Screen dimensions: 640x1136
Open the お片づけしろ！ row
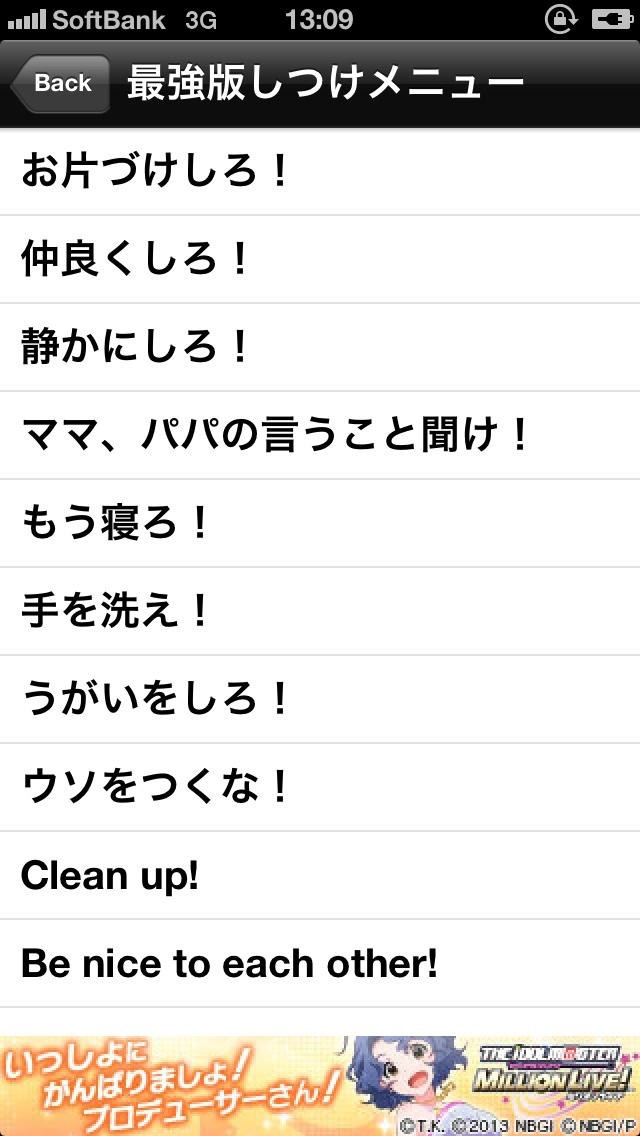[320, 172]
